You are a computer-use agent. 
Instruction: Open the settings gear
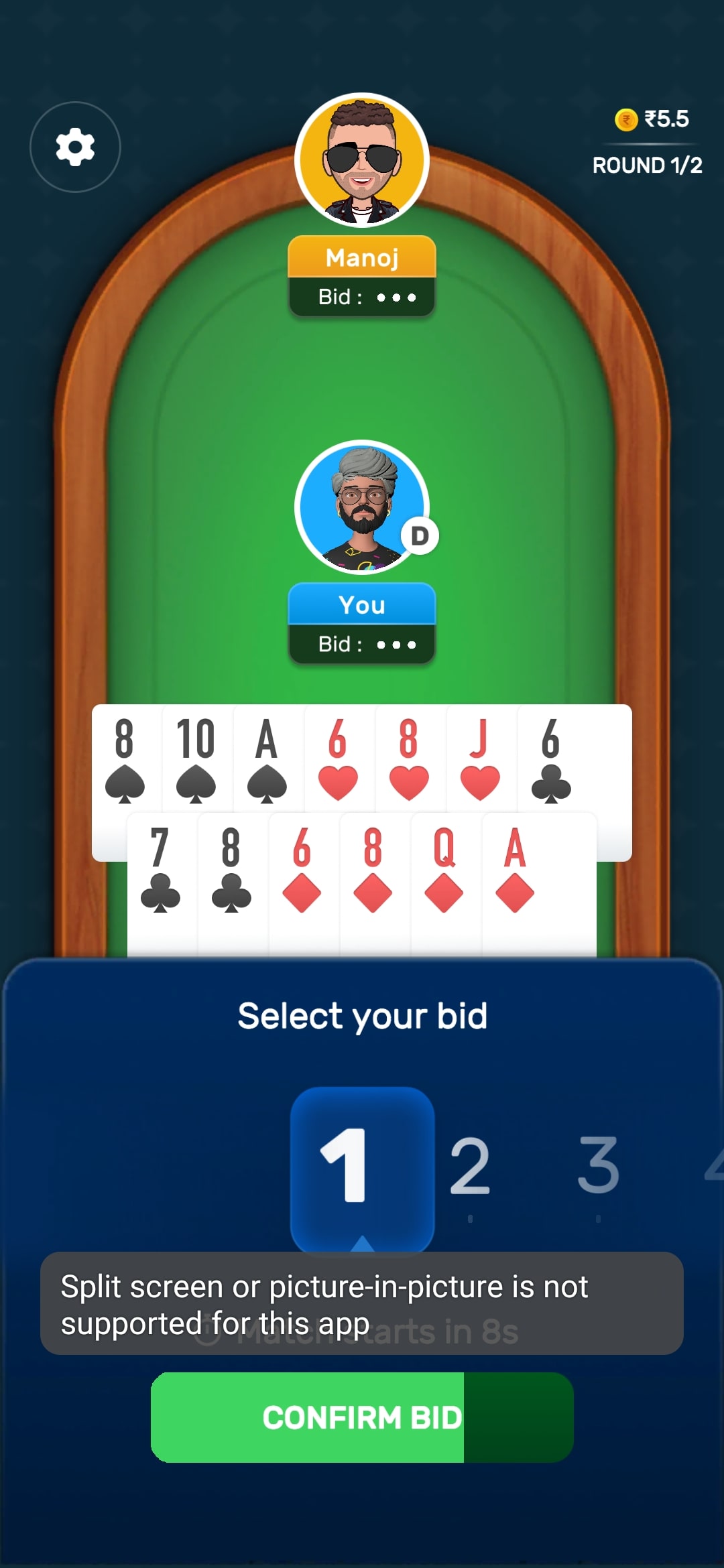click(75, 147)
